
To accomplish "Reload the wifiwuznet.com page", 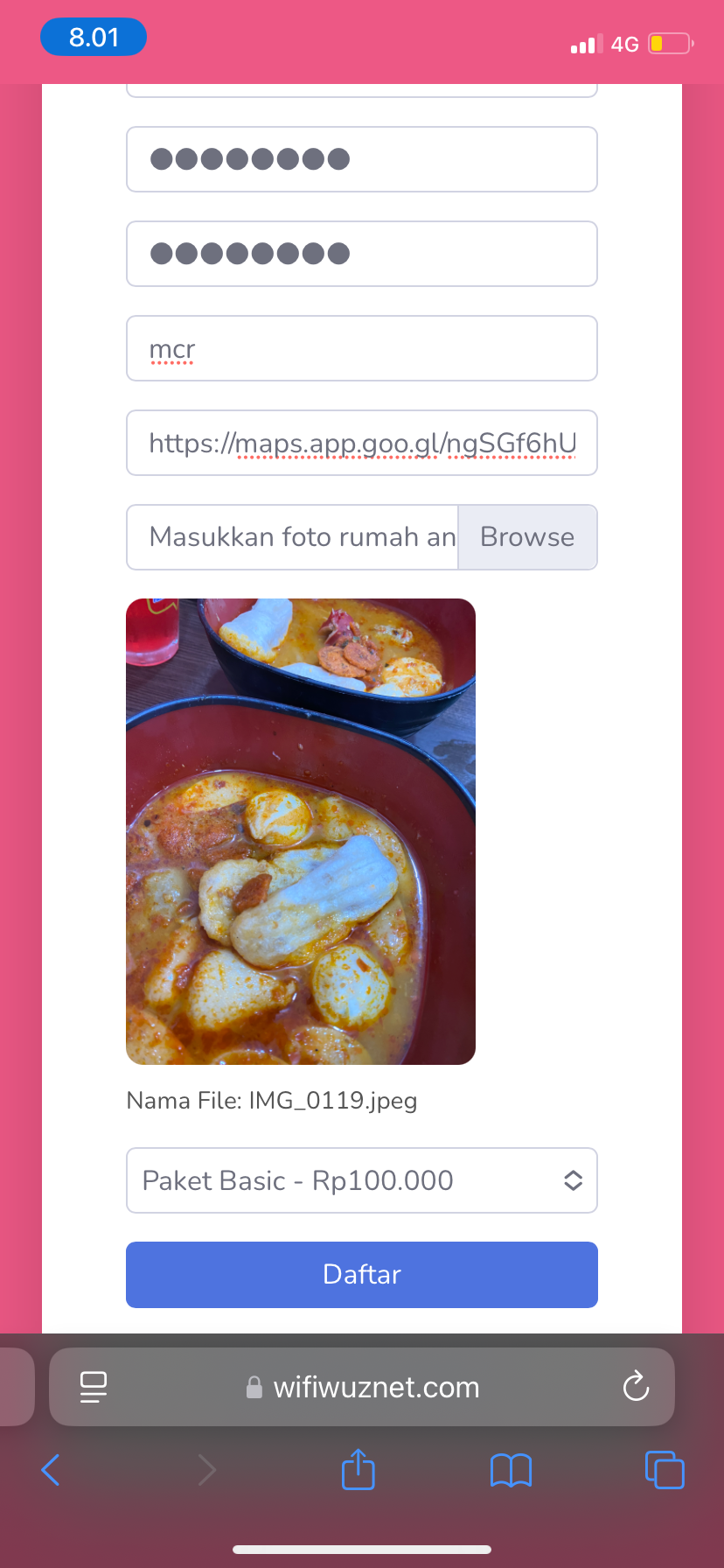I will (x=636, y=1387).
